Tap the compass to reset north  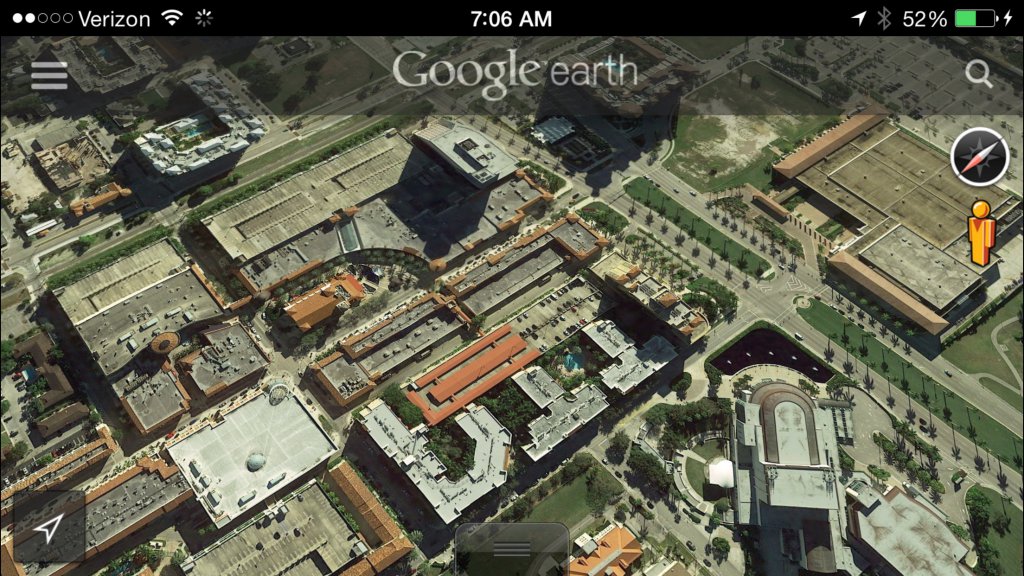pyautogui.click(x=979, y=157)
